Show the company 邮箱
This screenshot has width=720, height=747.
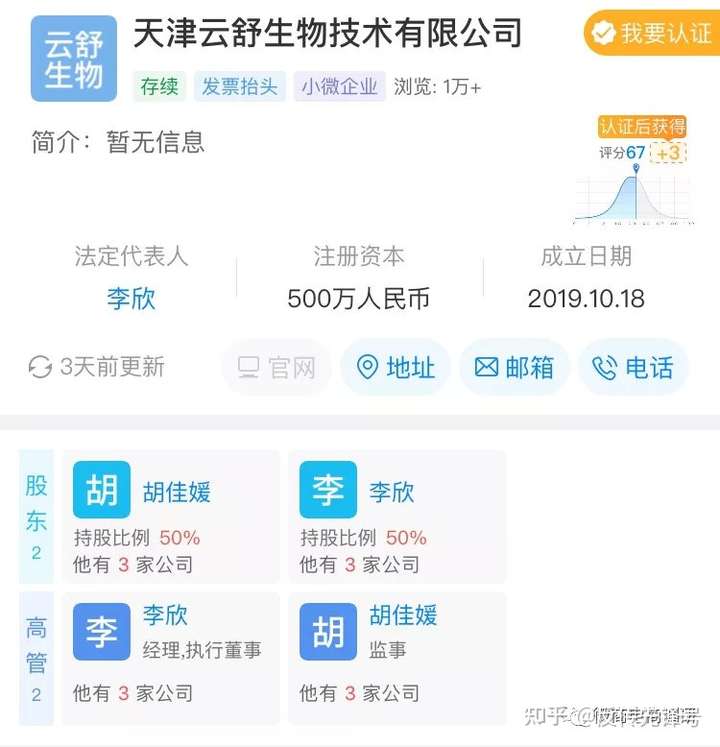pyautogui.click(x=514, y=367)
